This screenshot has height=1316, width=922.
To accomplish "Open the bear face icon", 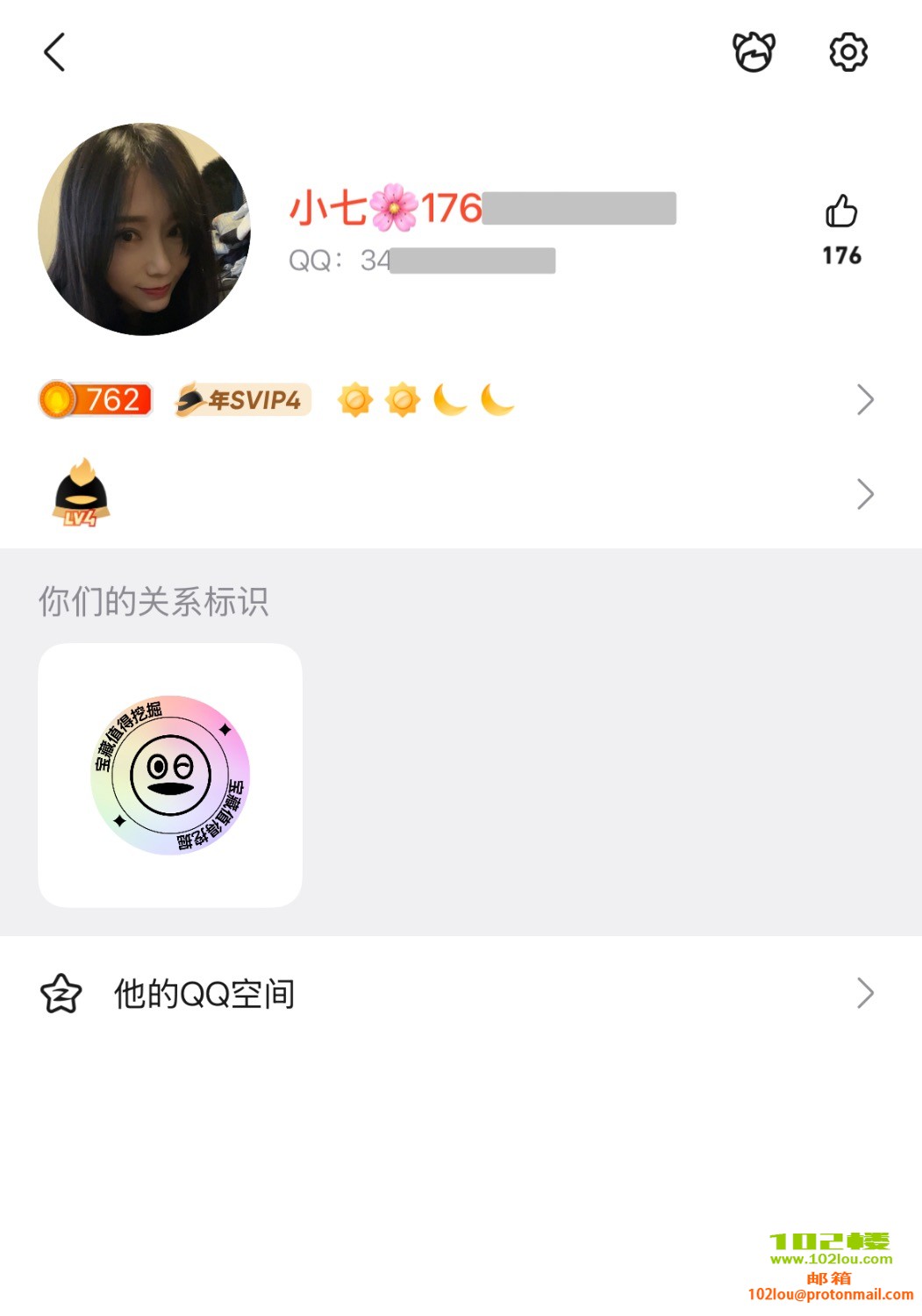I will [x=754, y=53].
